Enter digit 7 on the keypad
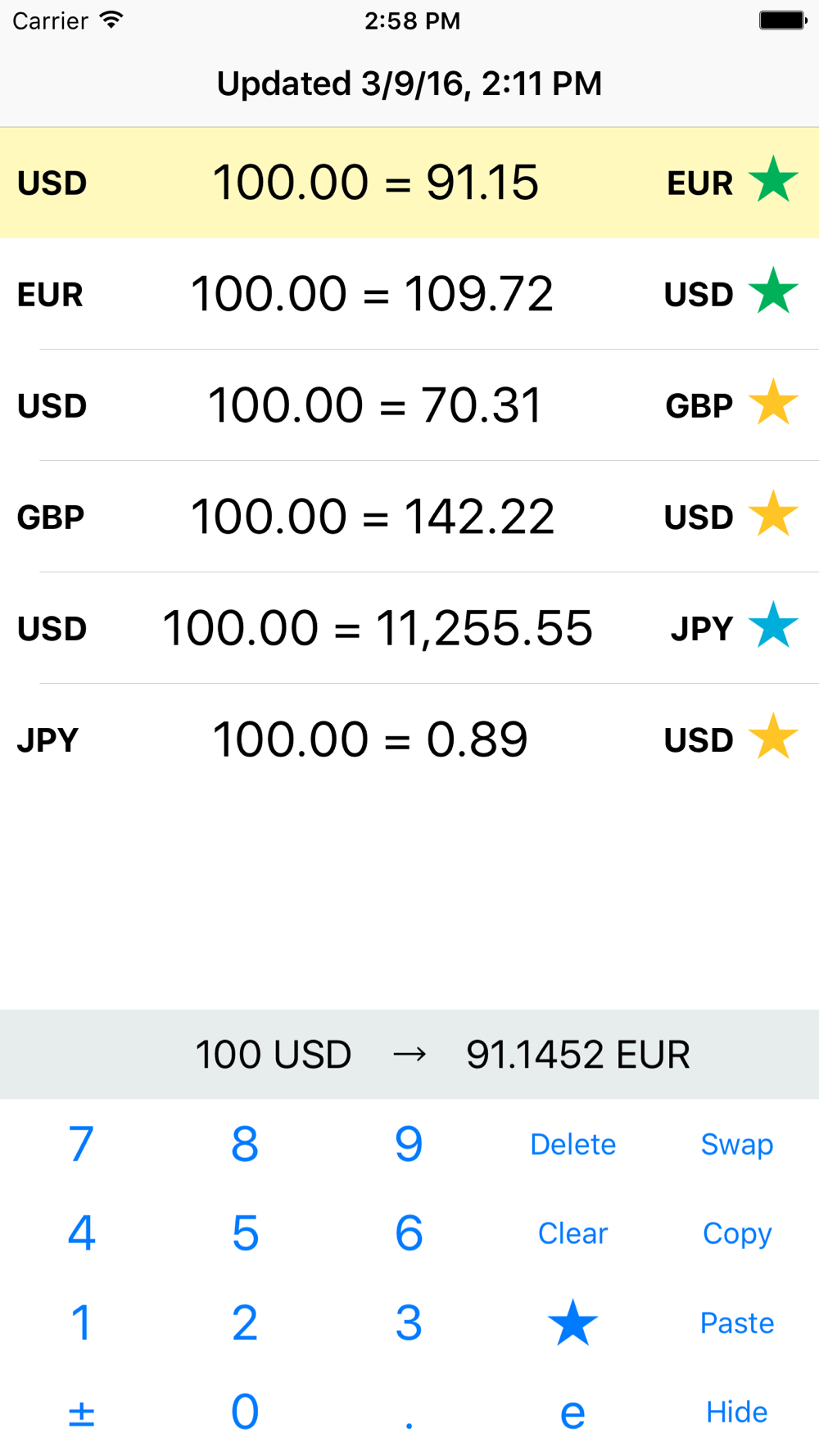Viewport: 819px width, 1456px height. coord(81,1144)
